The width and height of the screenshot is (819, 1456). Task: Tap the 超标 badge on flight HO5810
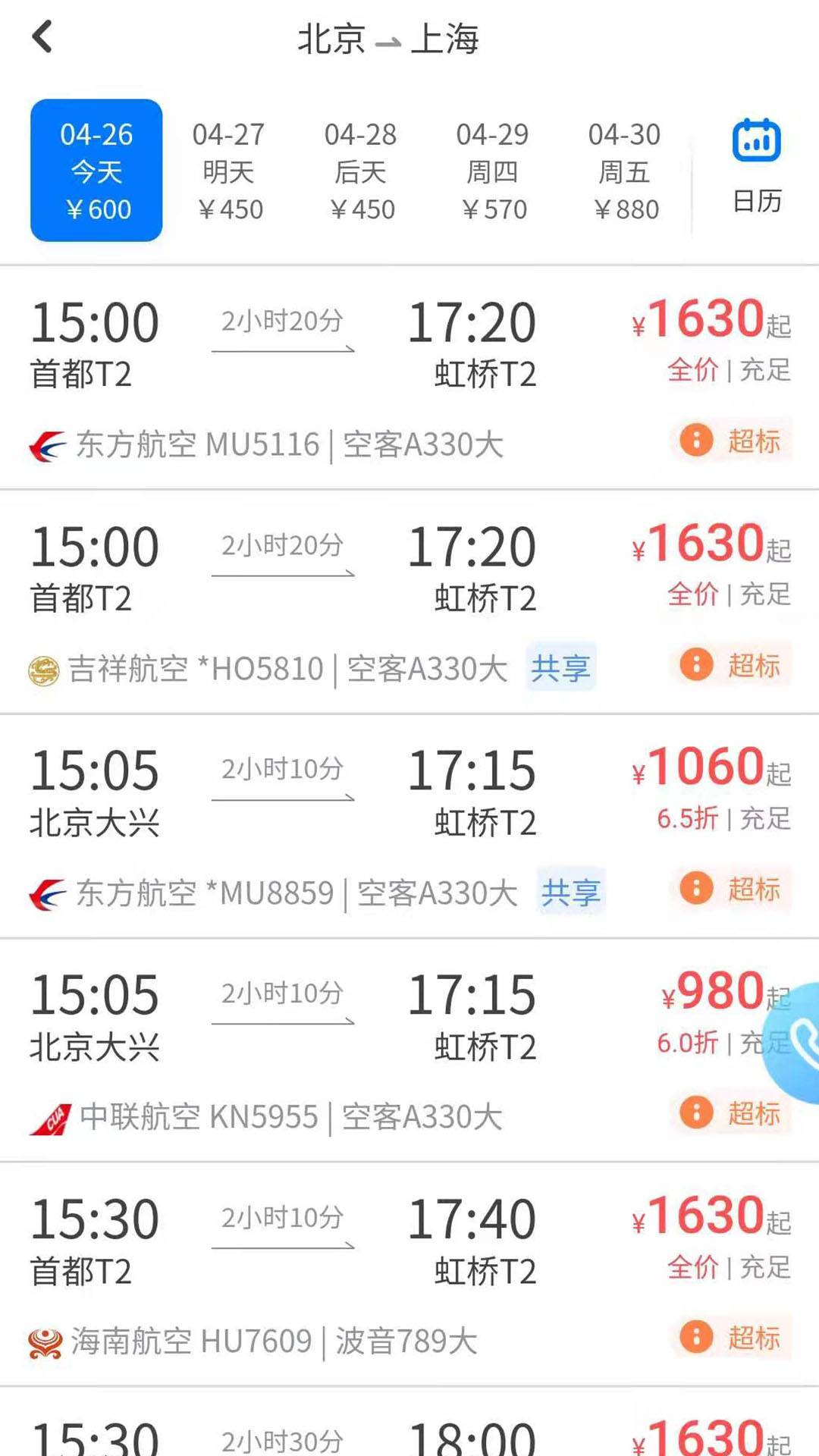tap(732, 665)
